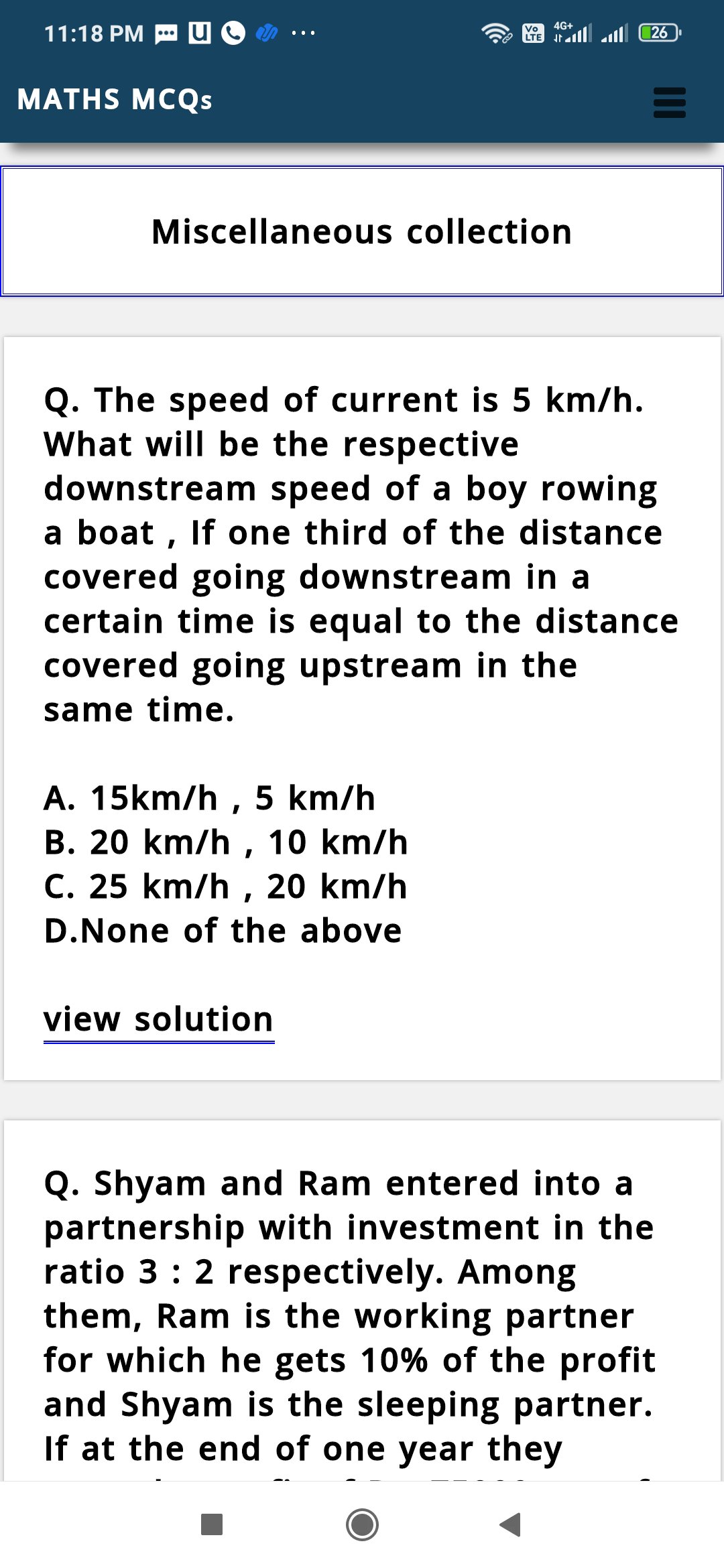This screenshot has height=1568, width=724.
Task: Tap the ellipsis notification overflow icon
Action: (304, 35)
